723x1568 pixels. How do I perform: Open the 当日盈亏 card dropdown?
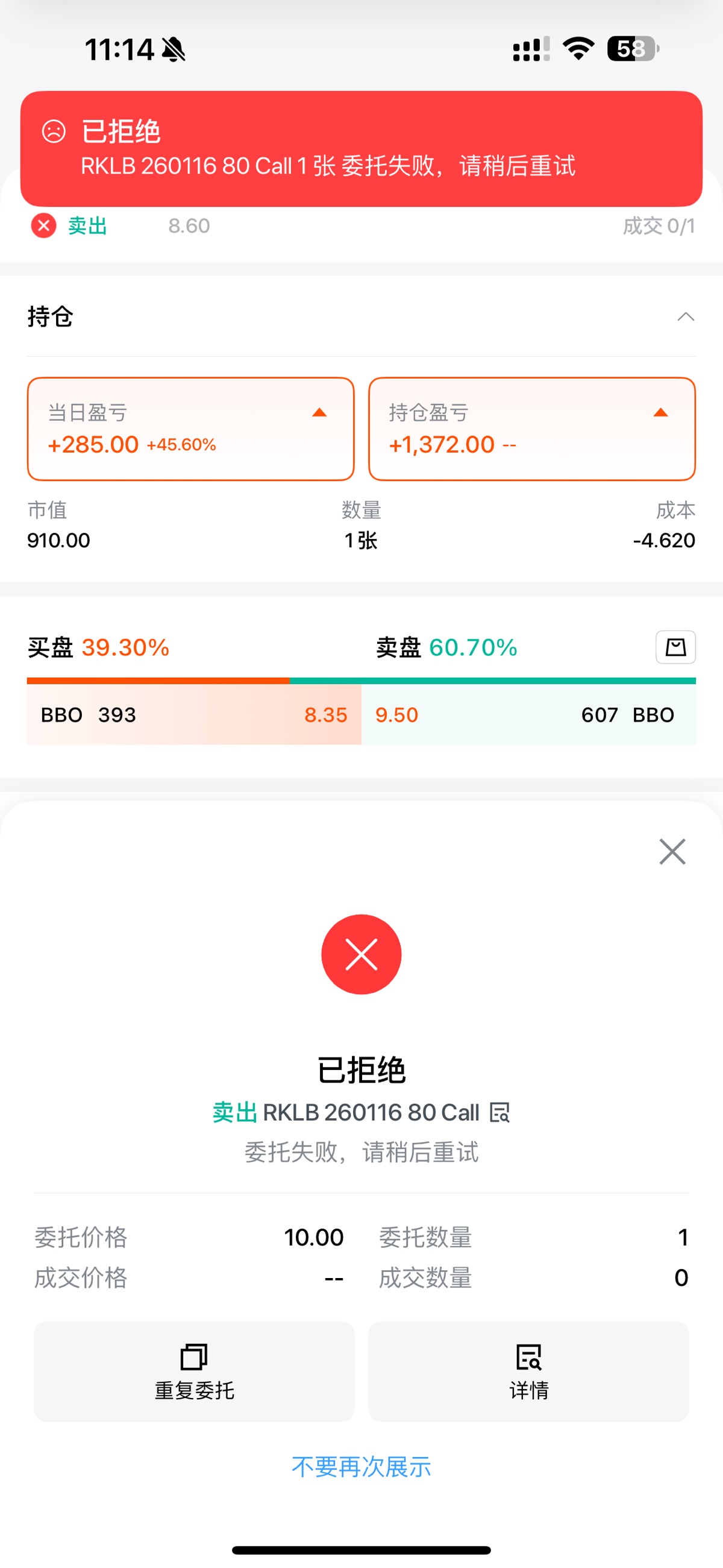319,414
